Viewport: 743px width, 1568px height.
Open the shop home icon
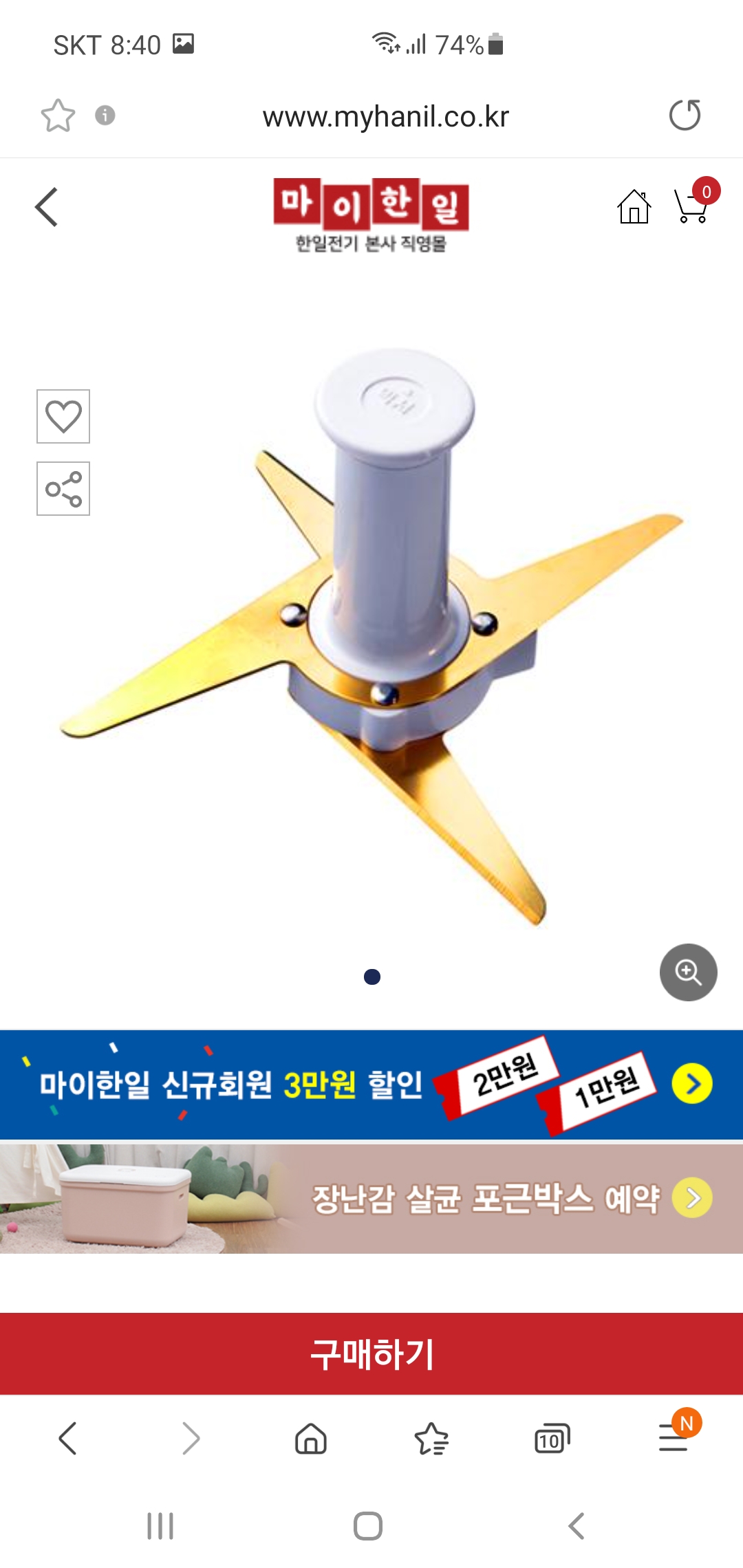(x=634, y=207)
